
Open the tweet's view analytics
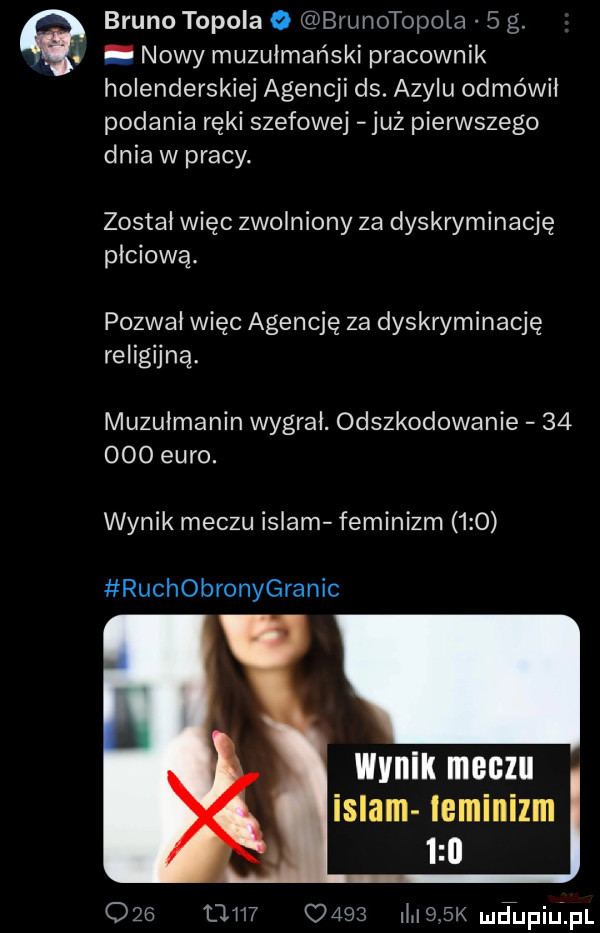432,909
